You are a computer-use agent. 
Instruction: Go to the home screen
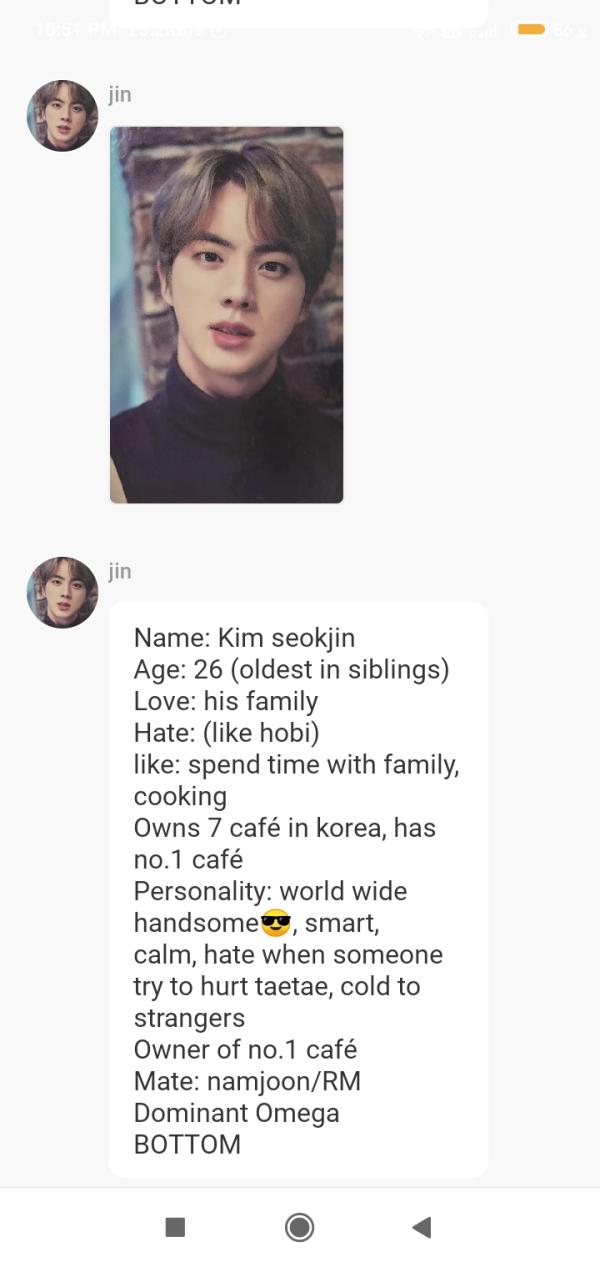click(x=299, y=1227)
